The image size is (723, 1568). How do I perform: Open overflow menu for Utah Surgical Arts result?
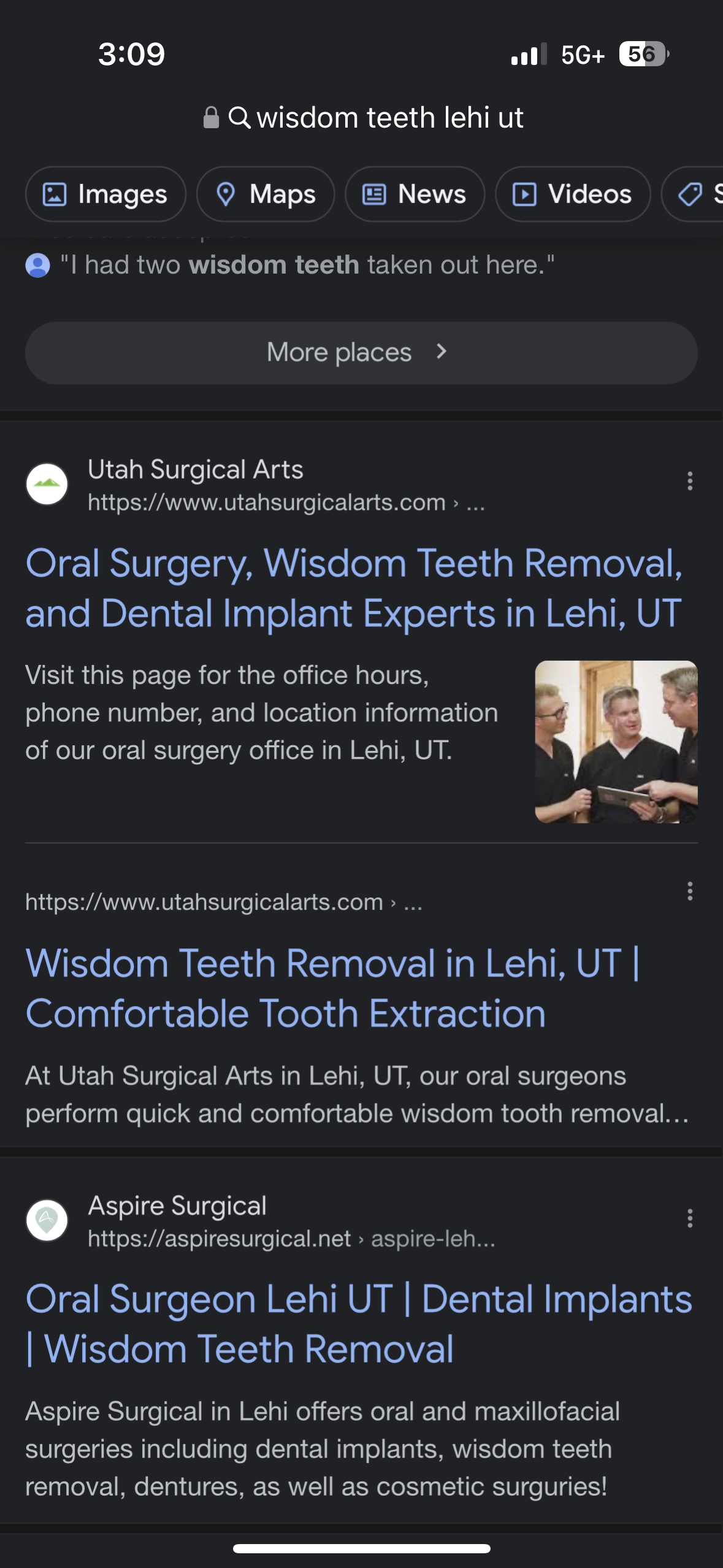click(690, 481)
